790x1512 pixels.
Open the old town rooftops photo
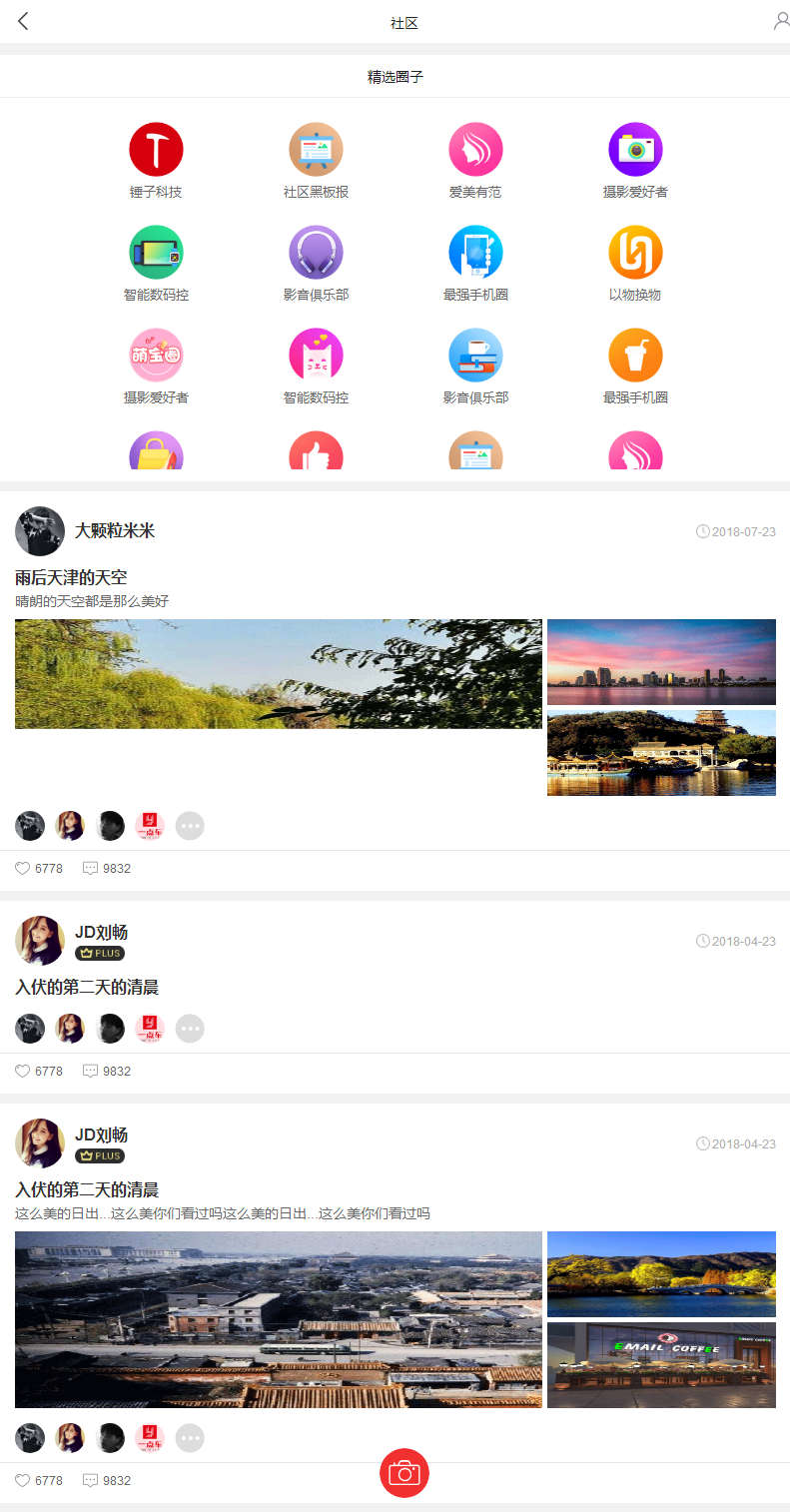coord(278,1319)
